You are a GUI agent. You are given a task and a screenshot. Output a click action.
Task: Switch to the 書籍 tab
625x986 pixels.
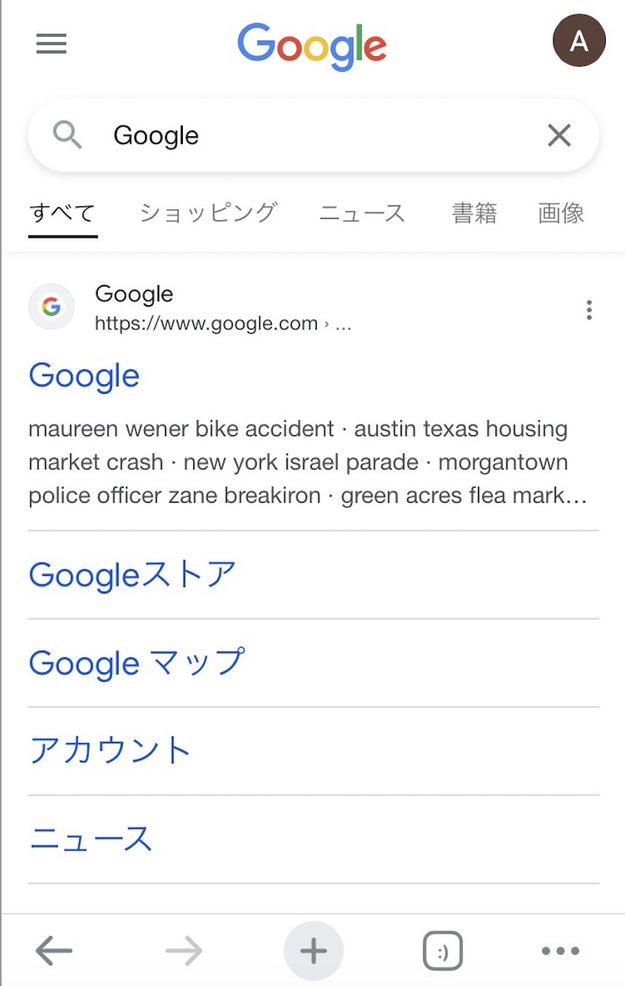[x=474, y=212]
